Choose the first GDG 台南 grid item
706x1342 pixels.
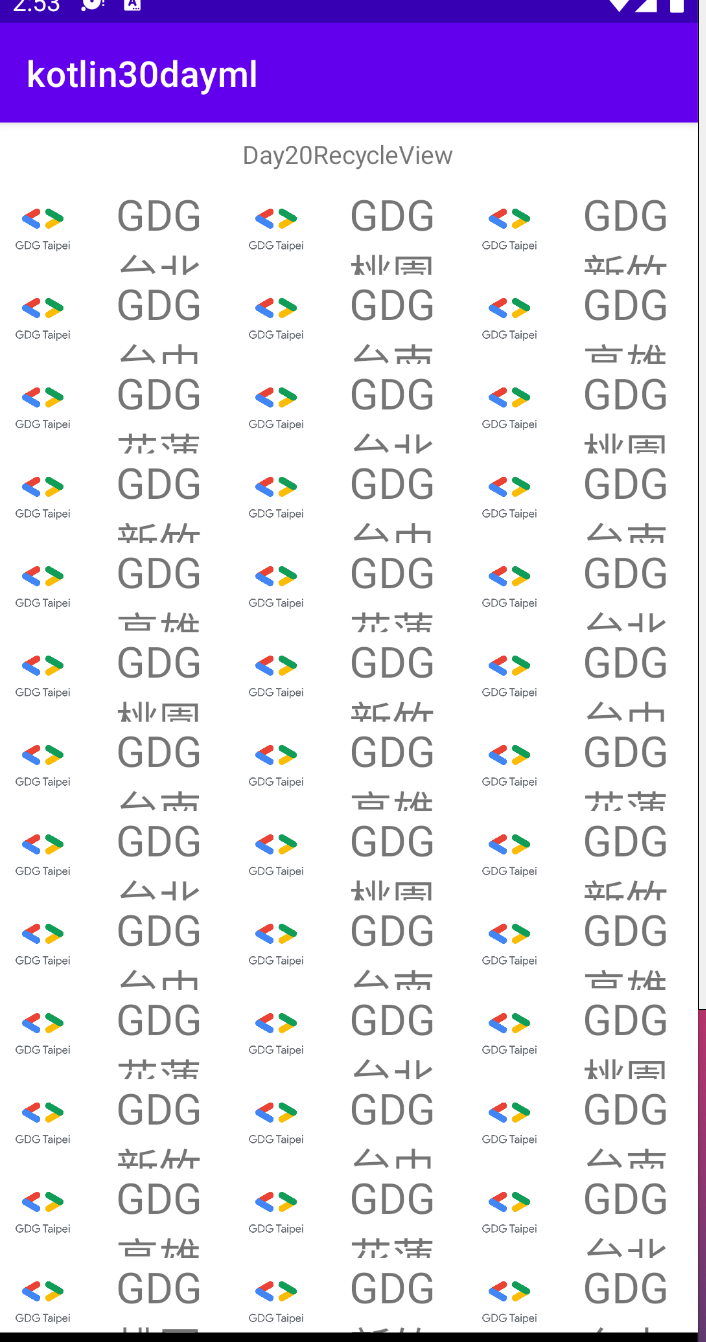[x=348, y=321]
